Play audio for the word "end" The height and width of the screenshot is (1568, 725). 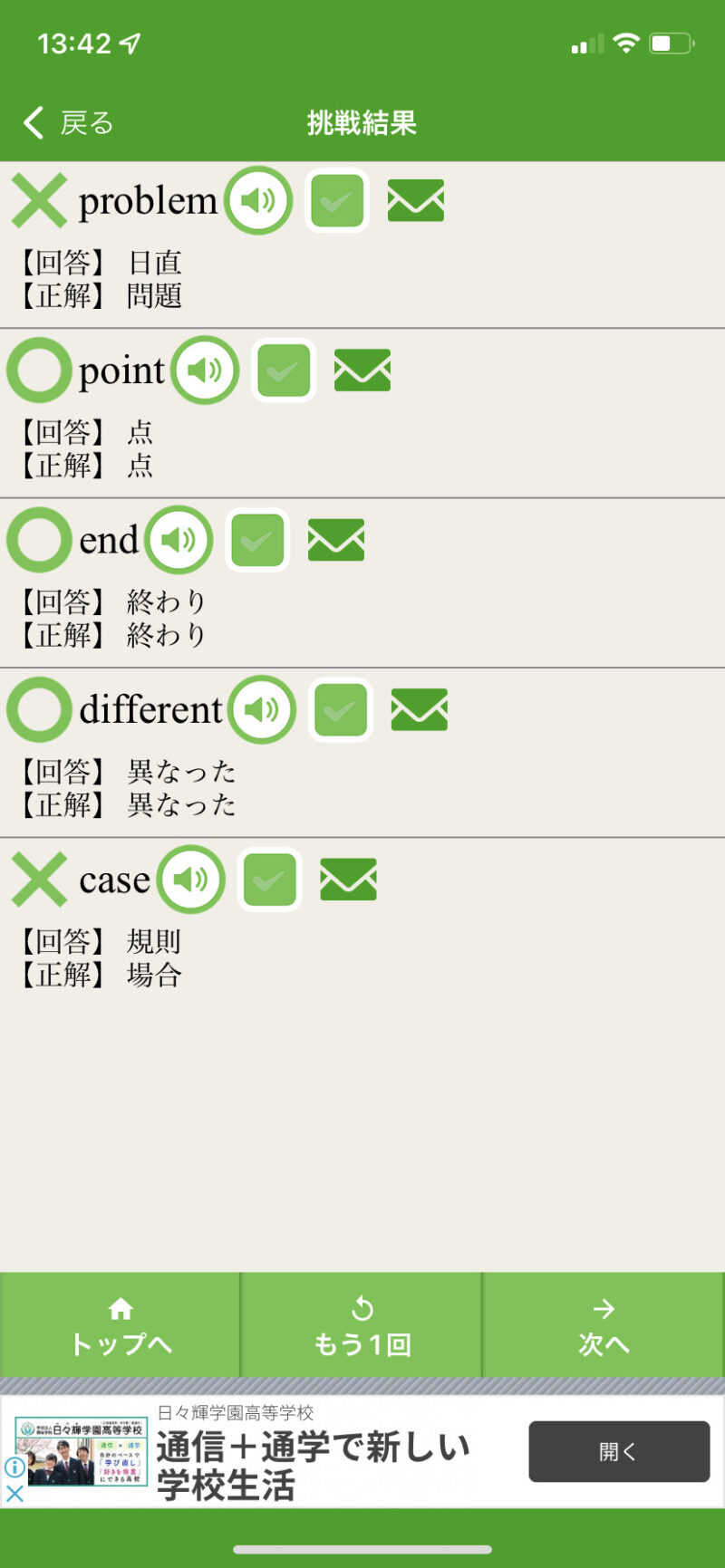click(179, 540)
